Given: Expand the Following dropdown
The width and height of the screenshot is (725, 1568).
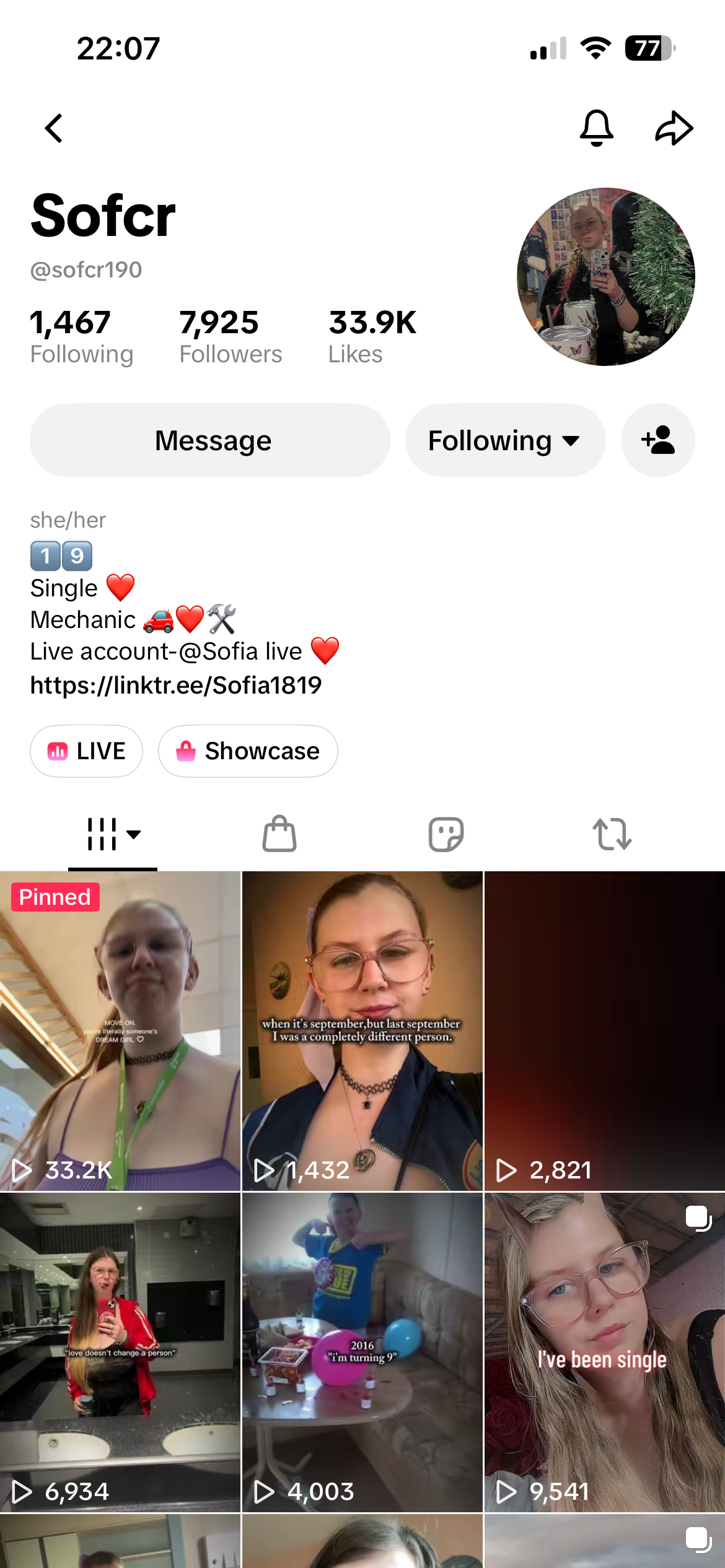Looking at the screenshot, I should click(x=505, y=440).
